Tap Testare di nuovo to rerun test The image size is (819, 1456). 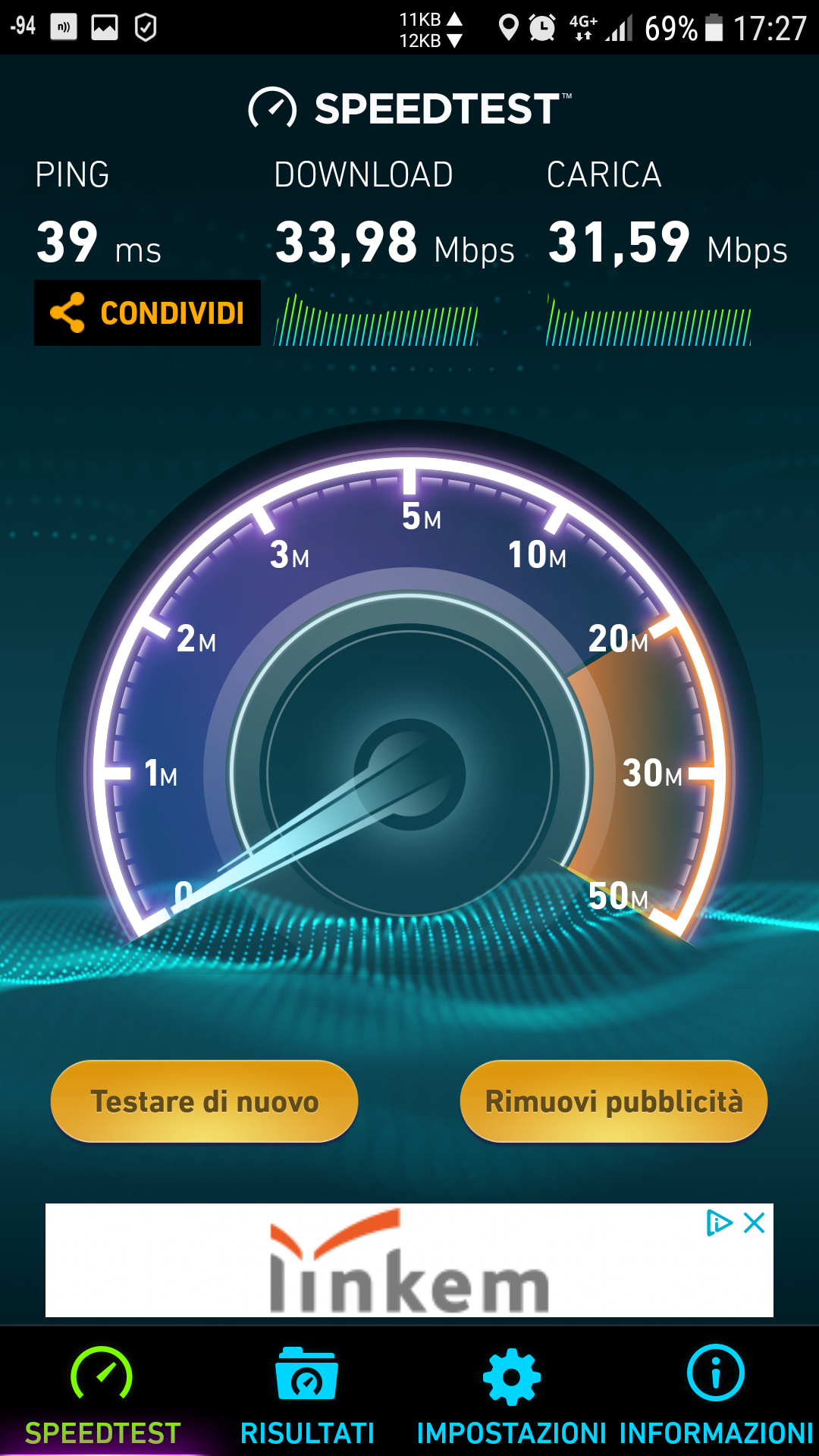[x=204, y=1101]
